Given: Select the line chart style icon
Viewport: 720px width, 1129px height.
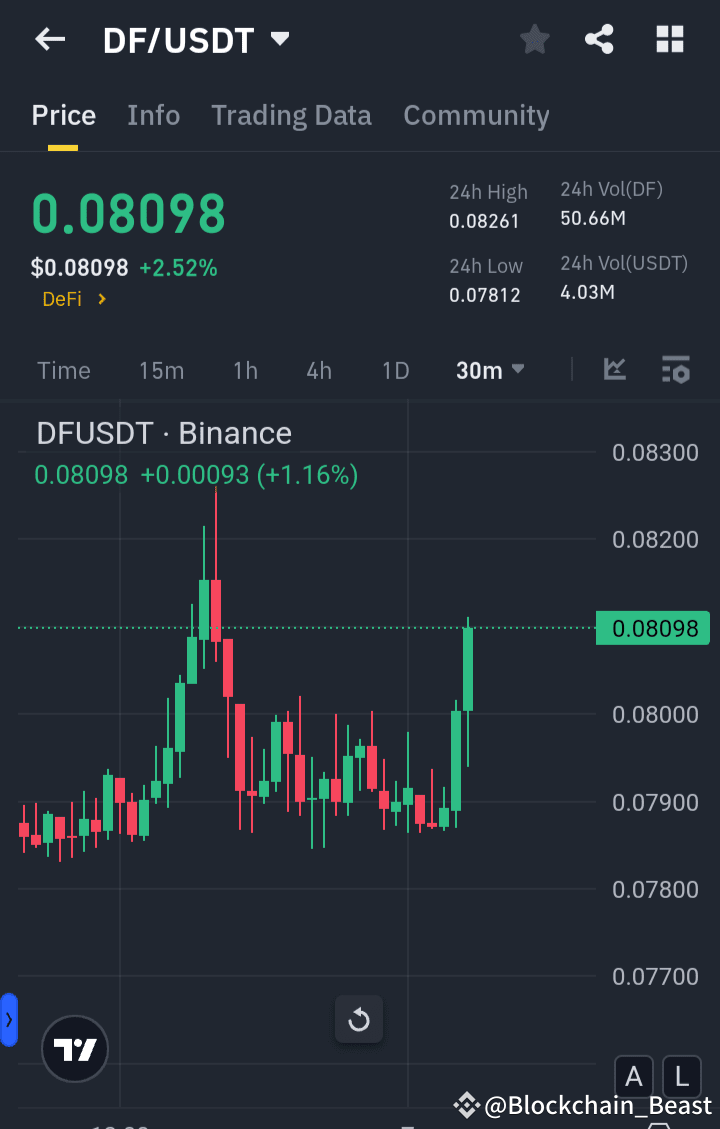Looking at the screenshot, I should pyautogui.click(x=614, y=369).
